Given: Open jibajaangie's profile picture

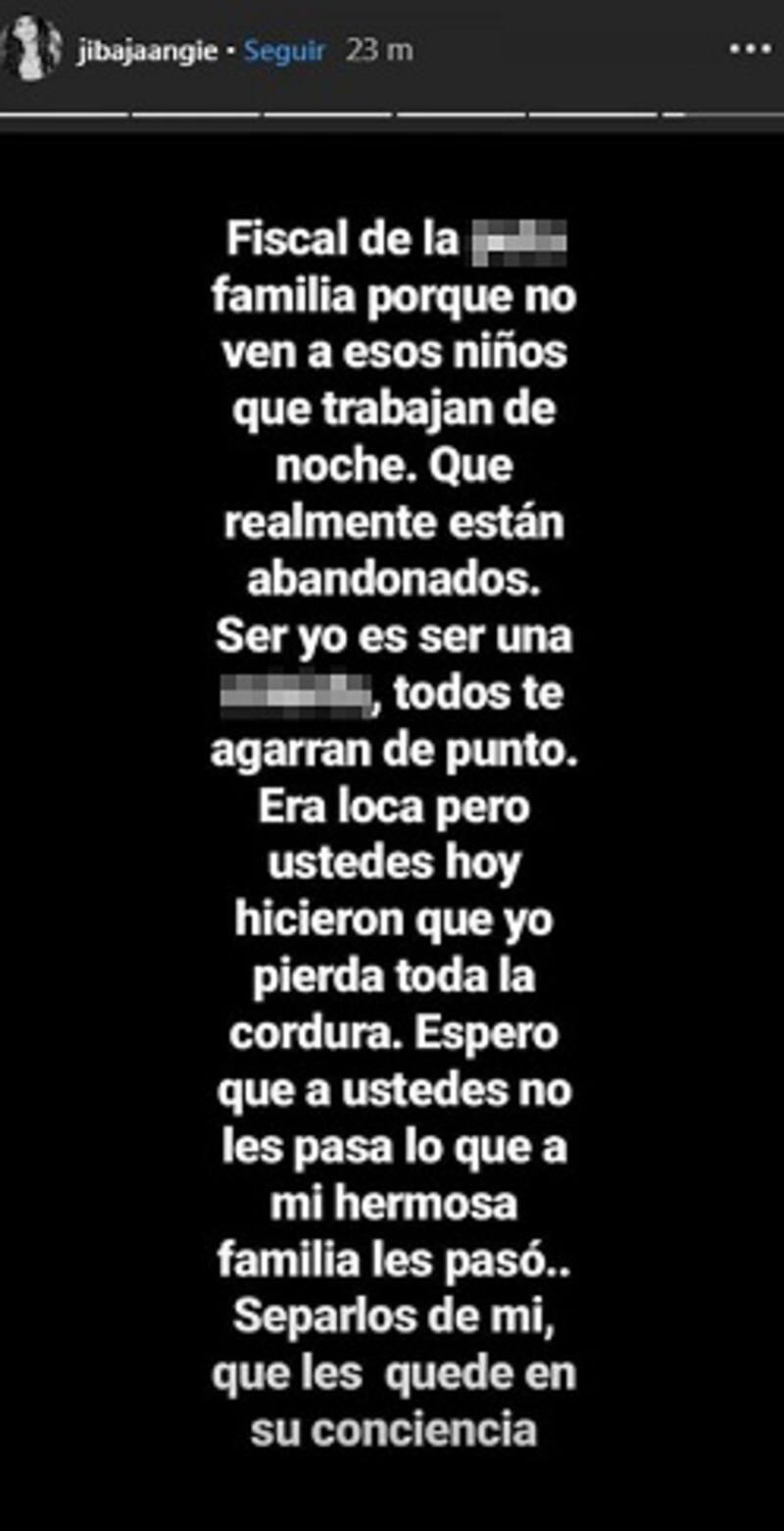Looking at the screenshot, I should tap(32, 50).
